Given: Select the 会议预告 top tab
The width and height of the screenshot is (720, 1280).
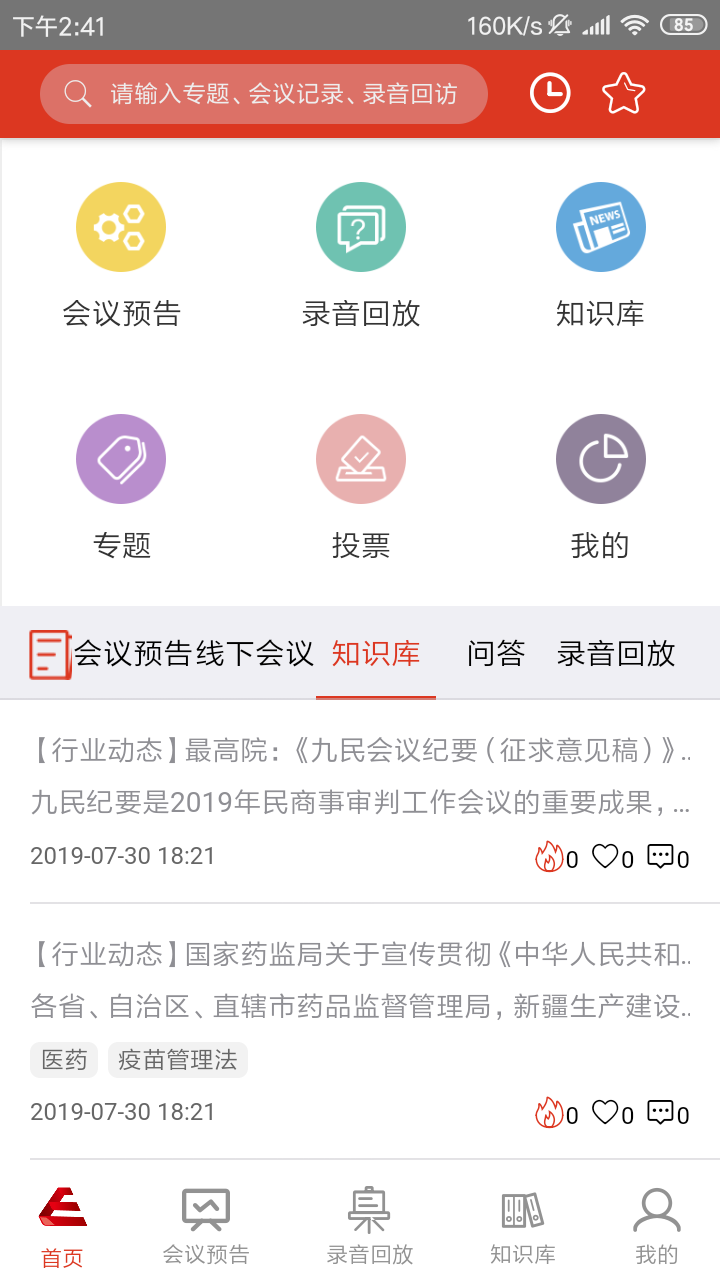Looking at the screenshot, I should tap(133, 654).
